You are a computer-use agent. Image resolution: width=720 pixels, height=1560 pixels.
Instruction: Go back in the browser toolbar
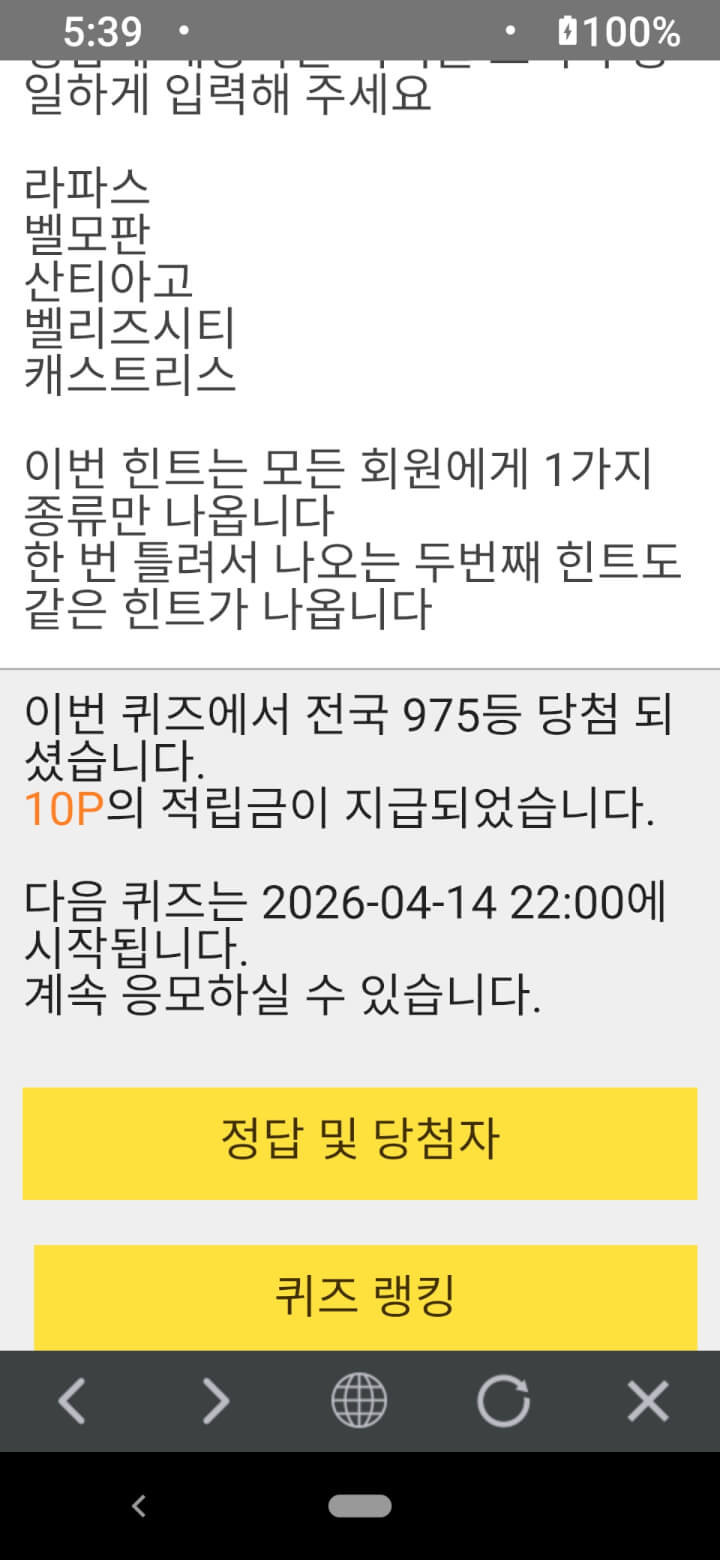click(72, 1401)
